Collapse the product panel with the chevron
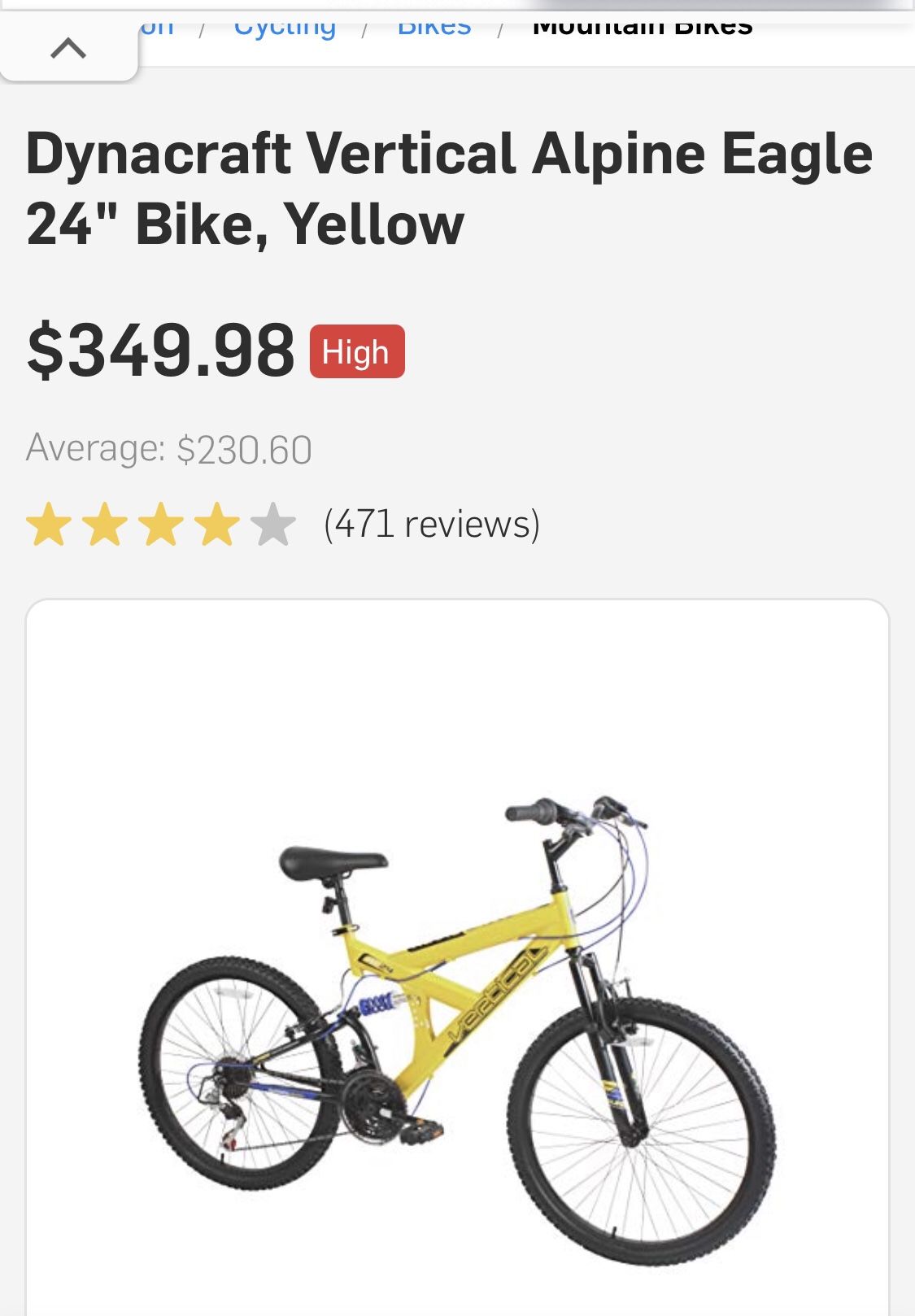This screenshot has width=915, height=1316. tap(70, 49)
